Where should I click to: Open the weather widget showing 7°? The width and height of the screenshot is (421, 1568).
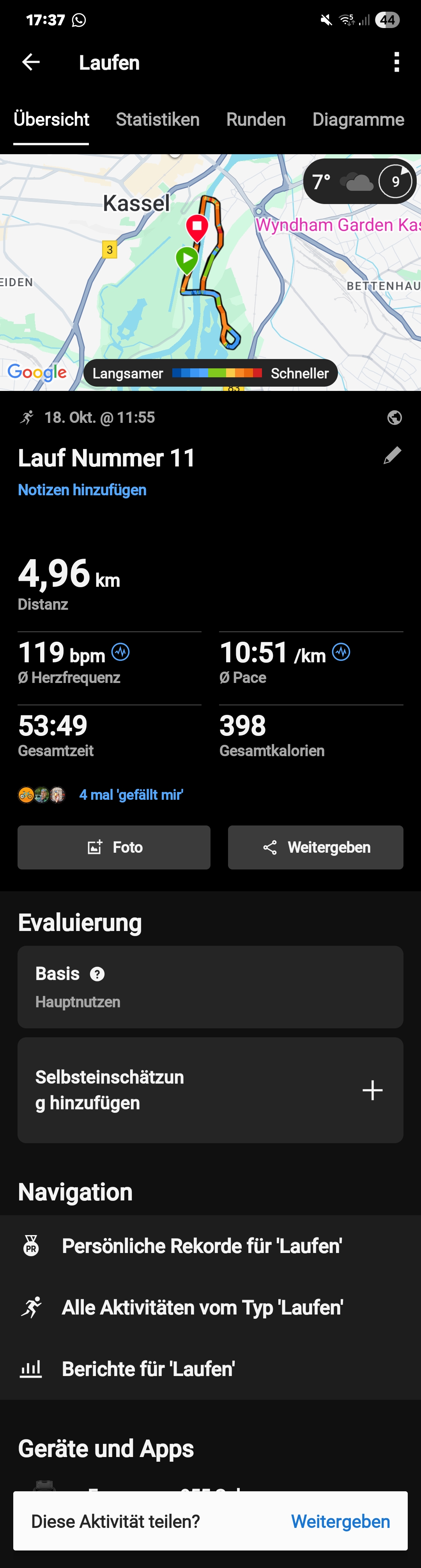coord(359,181)
